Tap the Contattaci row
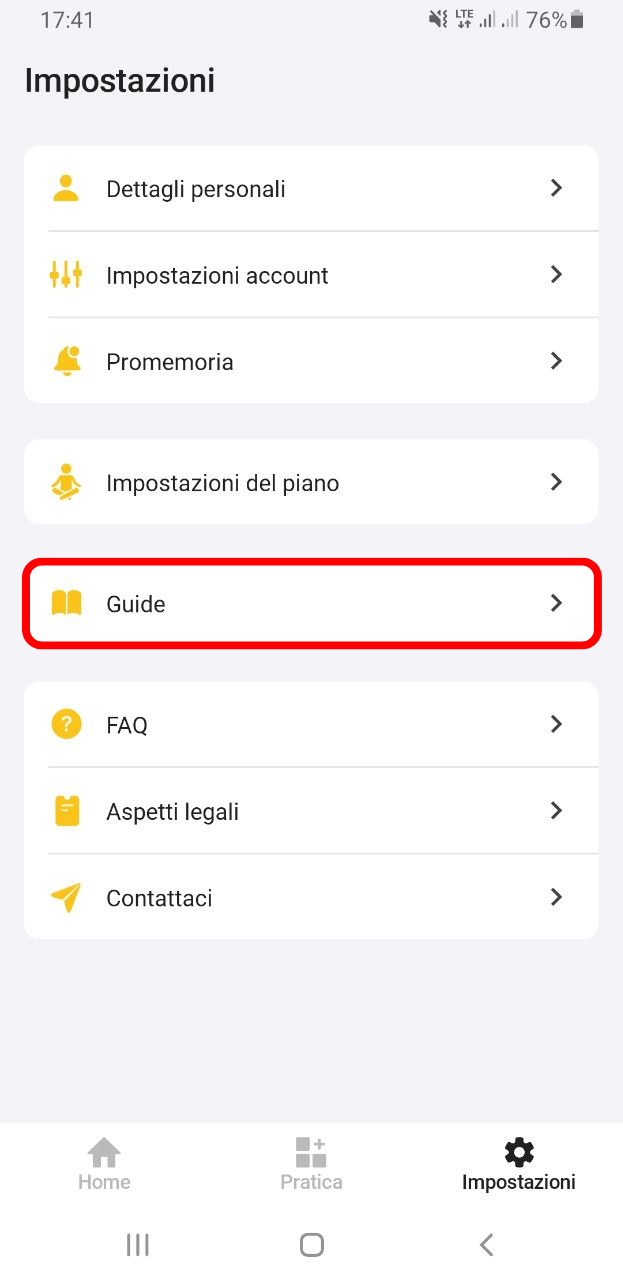This screenshot has height=1280, width=623. pos(311,897)
